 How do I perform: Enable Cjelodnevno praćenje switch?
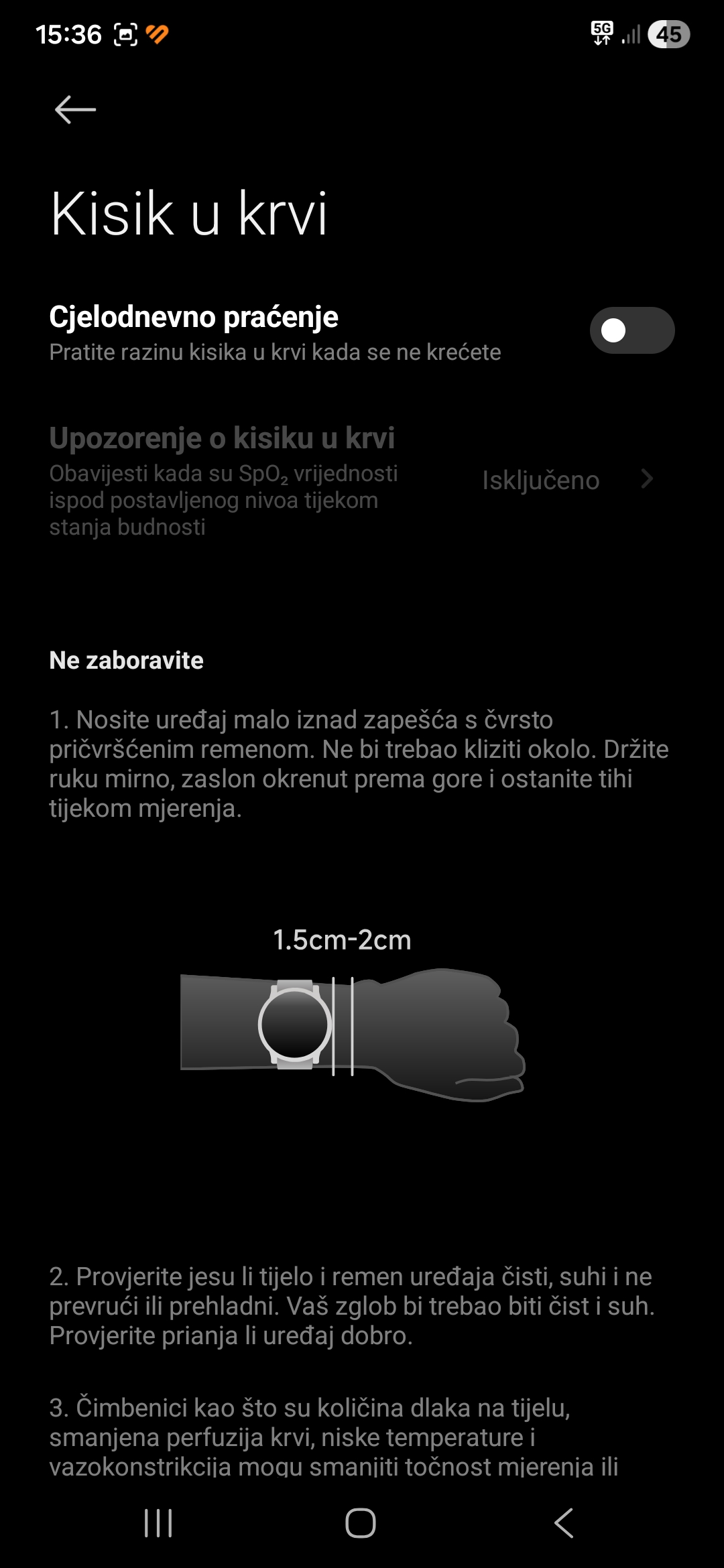[x=631, y=330]
